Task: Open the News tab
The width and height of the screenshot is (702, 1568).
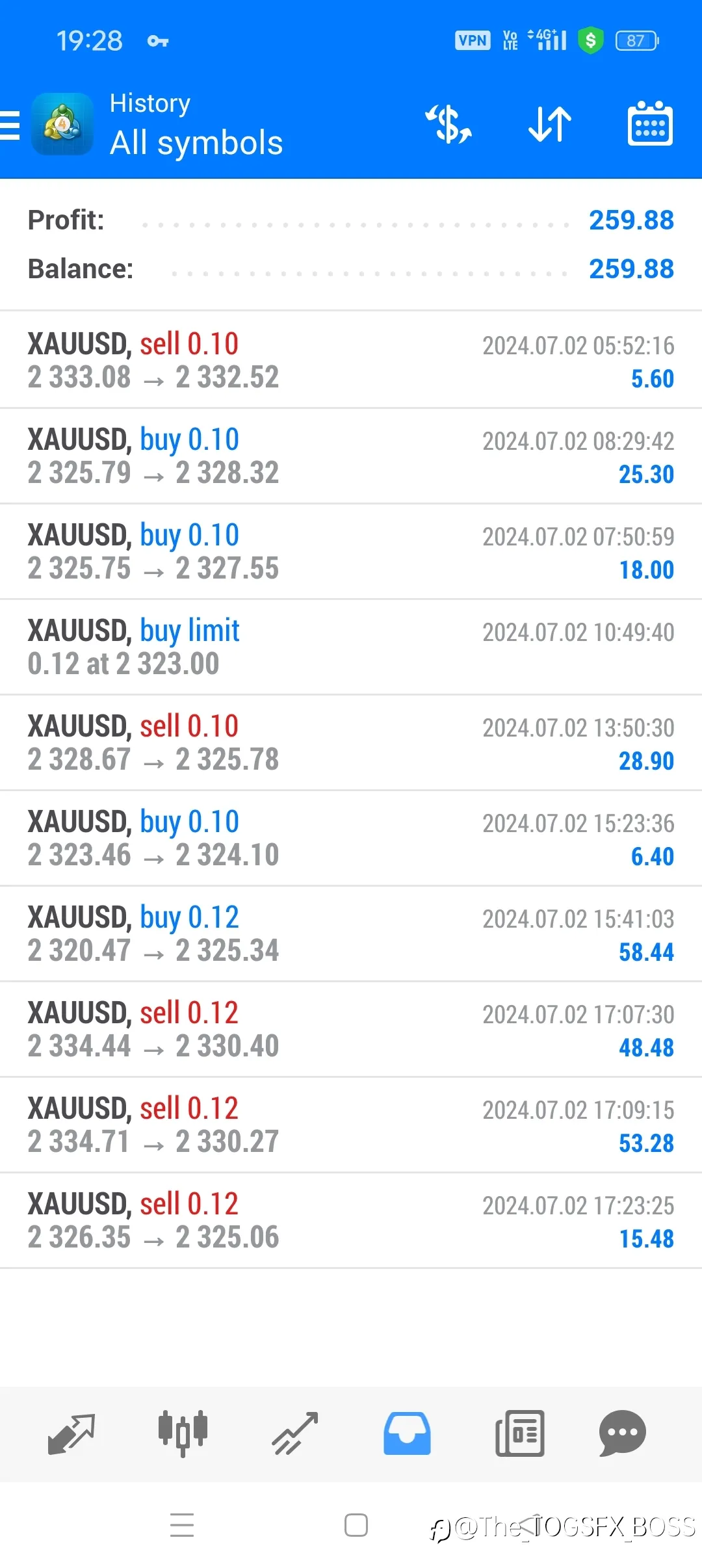Action: 519,1433
